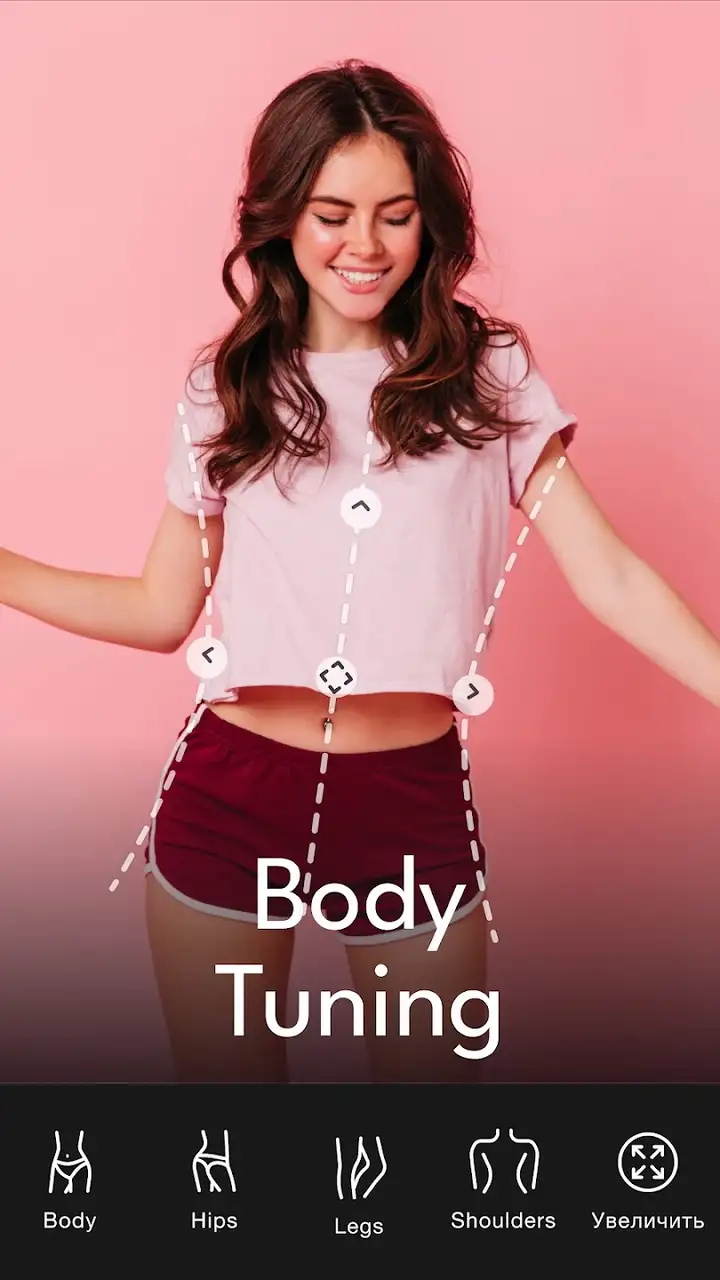The image size is (720, 1280).
Task: Choose the Shoulders tool
Action: pyautogui.click(x=503, y=1180)
